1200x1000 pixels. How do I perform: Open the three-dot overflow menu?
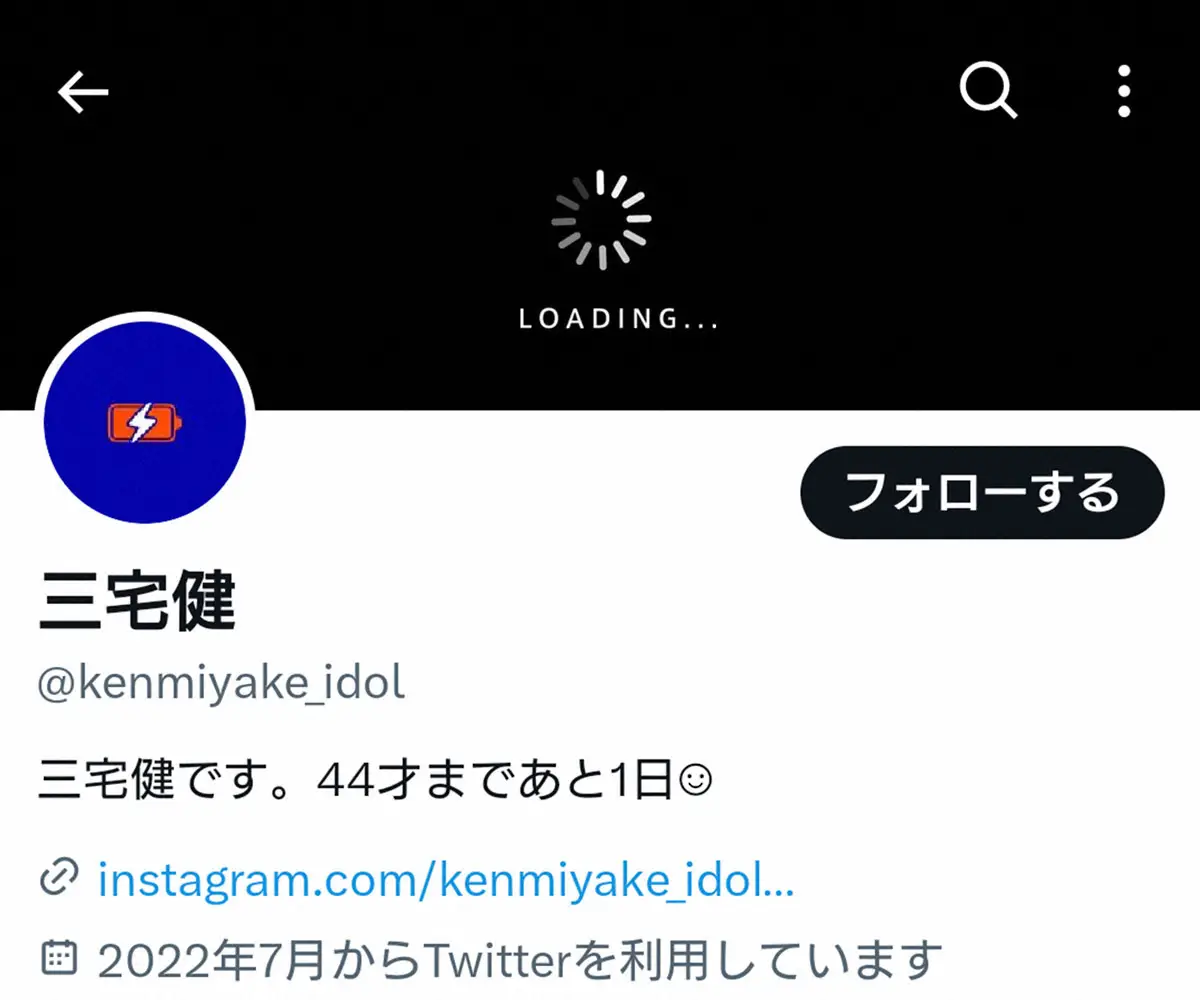(x=1124, y=92)
